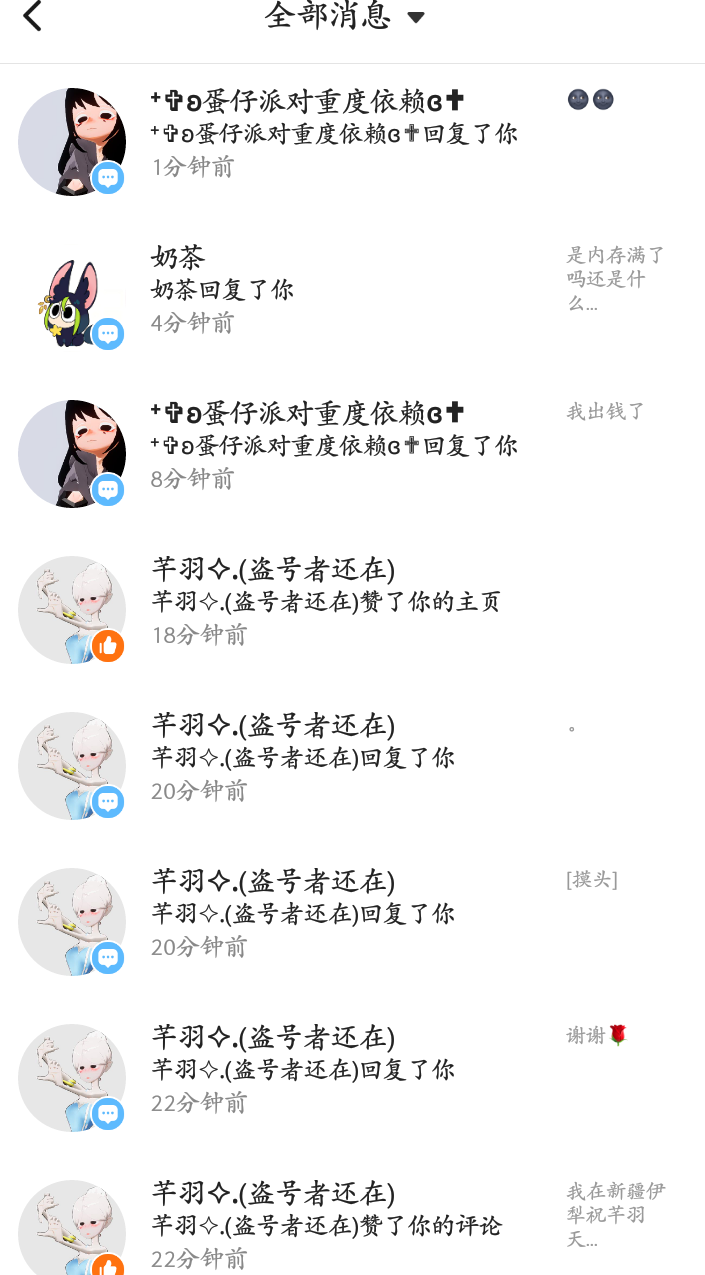Open 蛋仔派对重度依赖's reply from 8分钟前
Screen dimensions: 705x1275
point(334,446)
